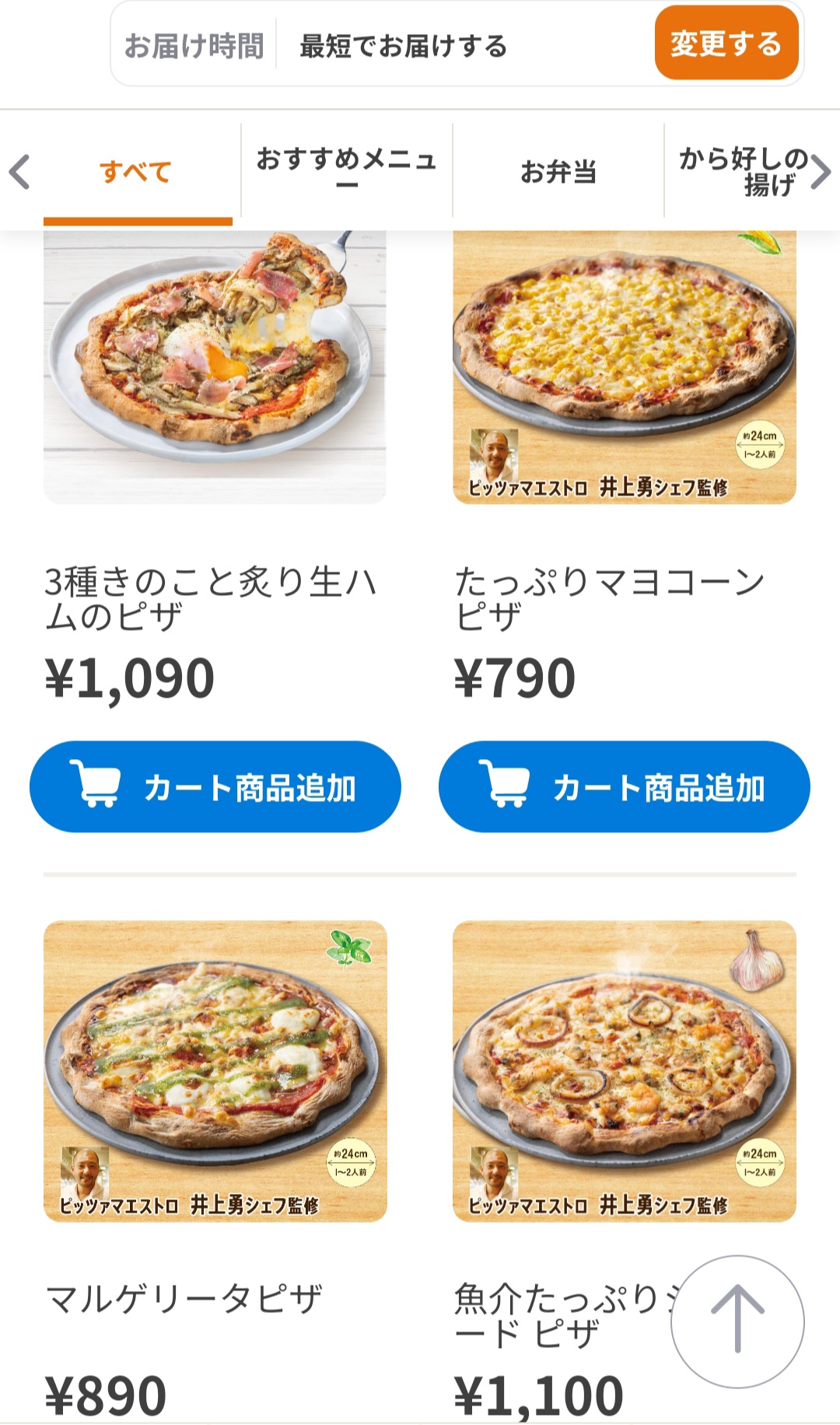Viewport: 840px width, 1425px height.
Task: Jump back to top with arrow button
Action: (x=737, y=1320)
